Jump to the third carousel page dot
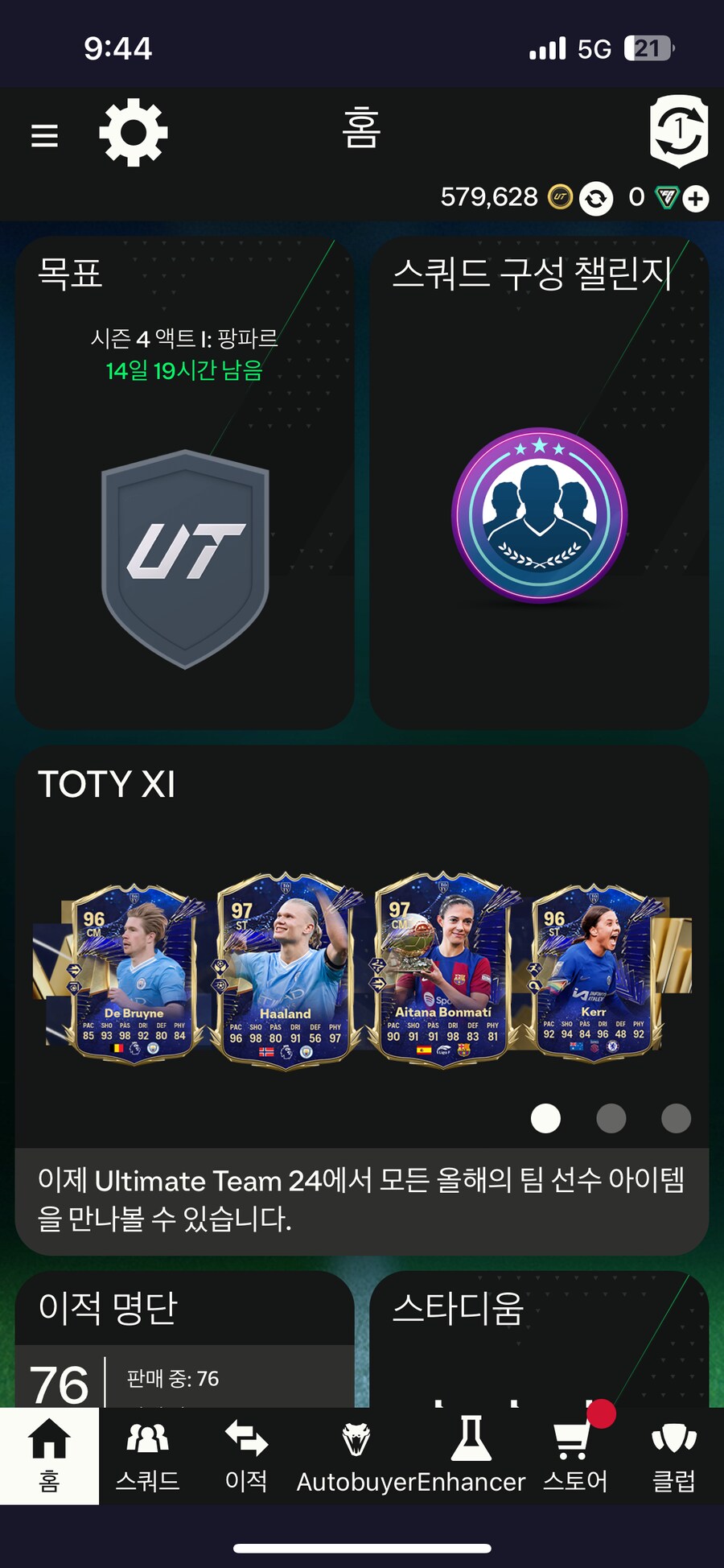Screen dimensions: 724x1568 676,1118
